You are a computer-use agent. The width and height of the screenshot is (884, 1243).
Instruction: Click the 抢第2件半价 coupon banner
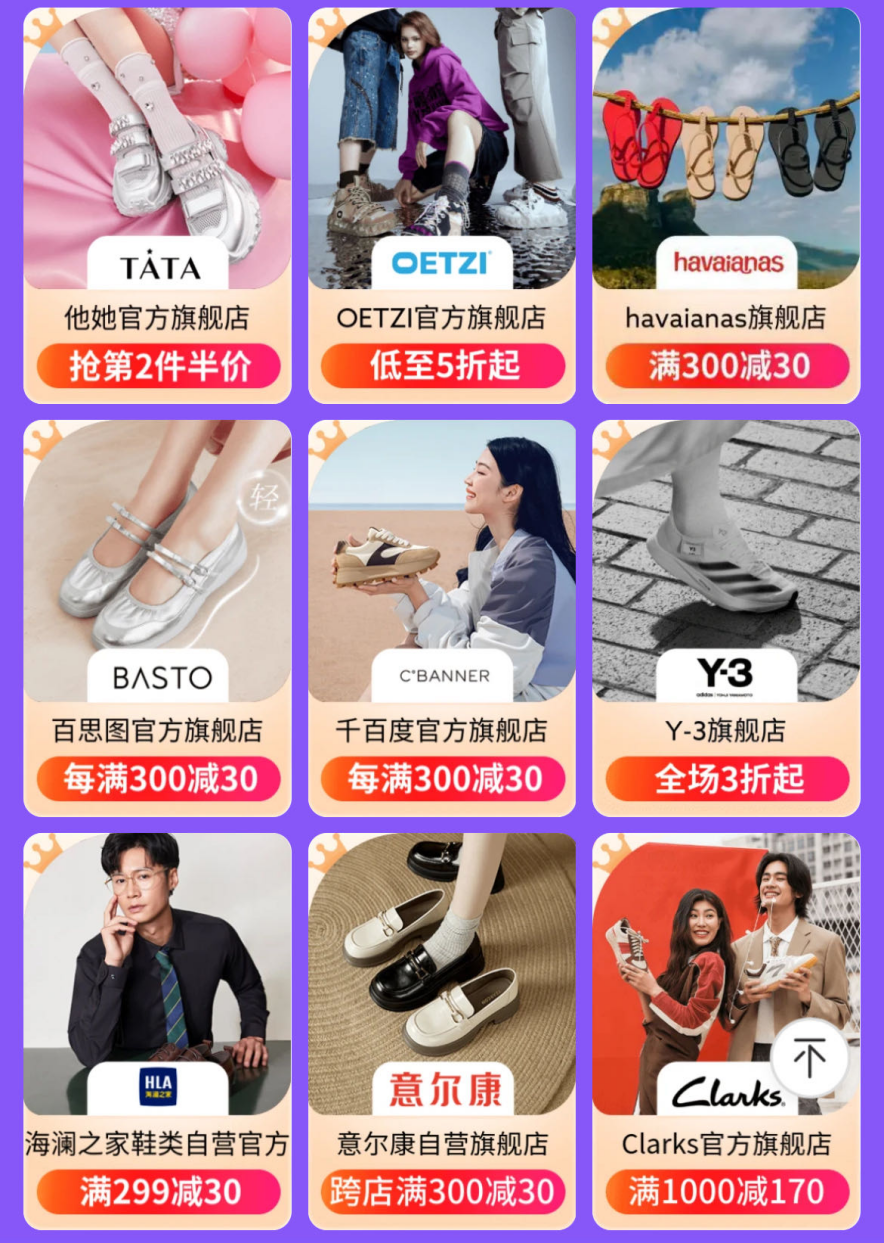(x=157, y=366)
